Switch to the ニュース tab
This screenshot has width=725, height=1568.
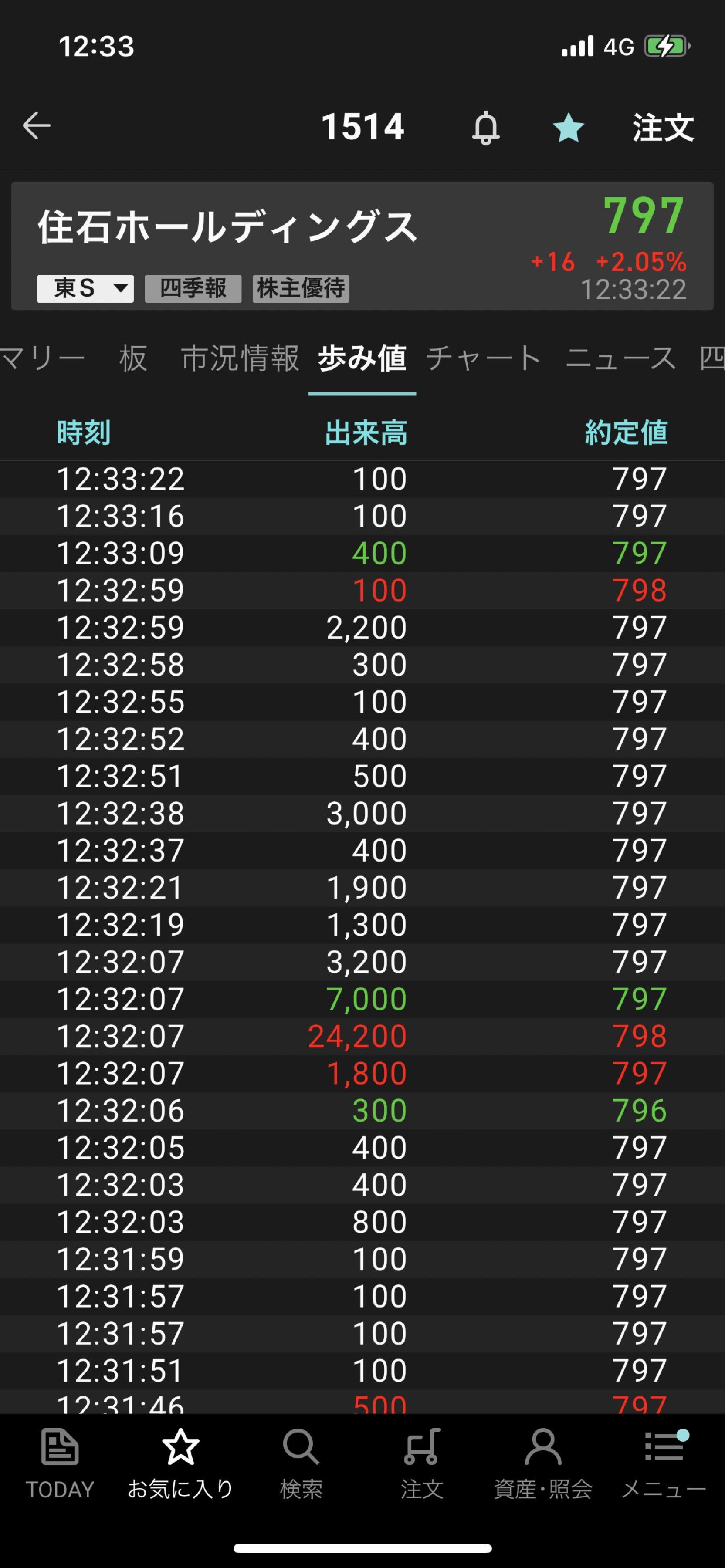point(621,358)
